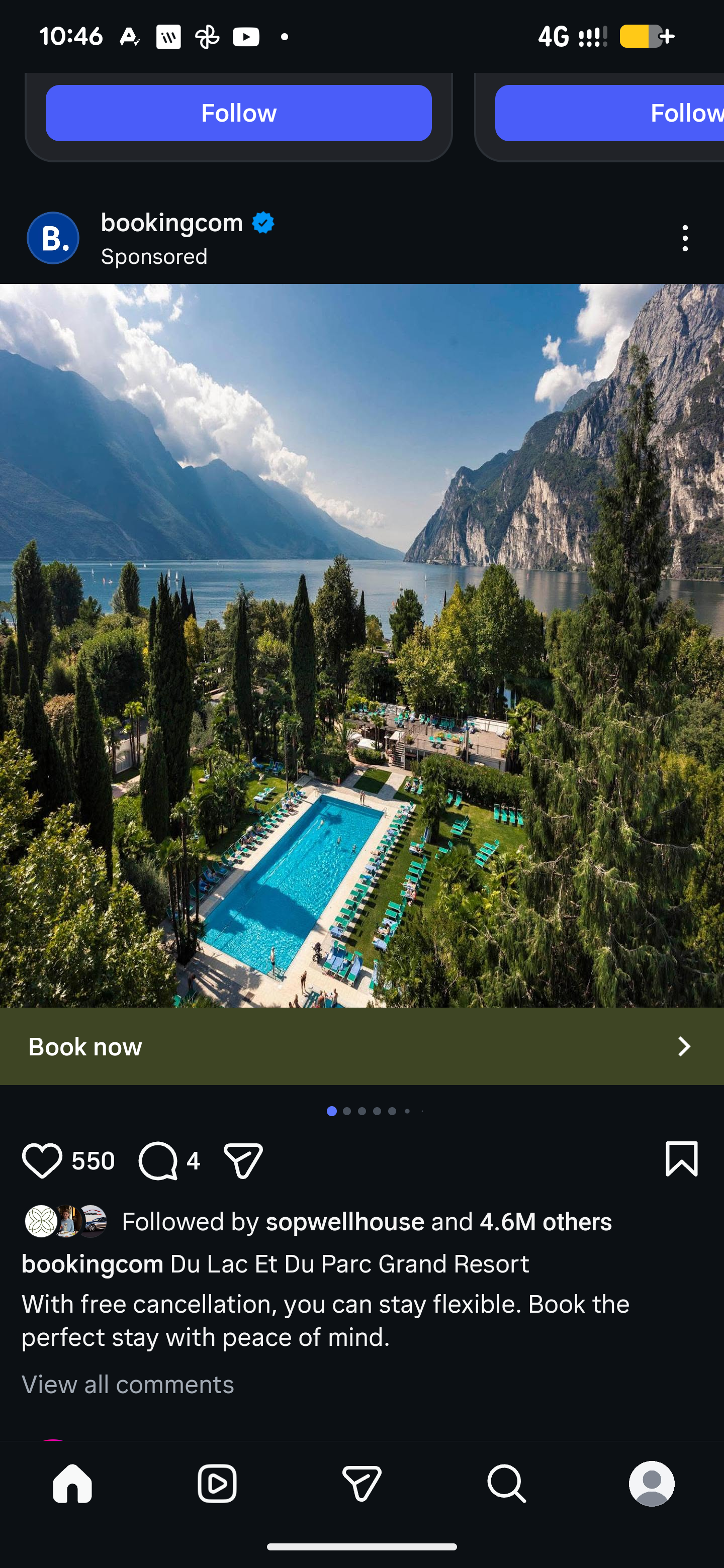
Task: Open the Profile tab
Action: pyautogui.click(x=652, y=1484)
